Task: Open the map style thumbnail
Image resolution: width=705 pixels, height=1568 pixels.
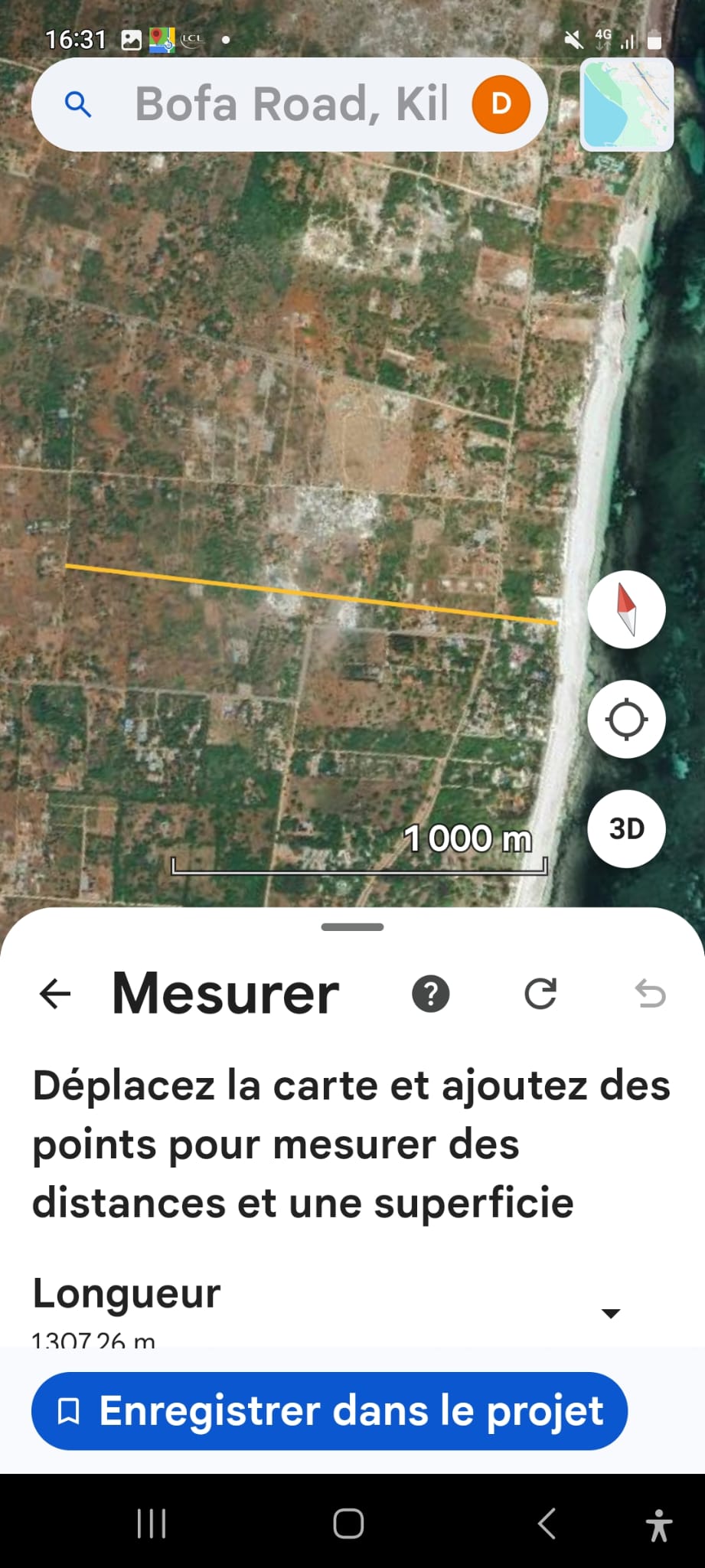Action: point(627,104)
